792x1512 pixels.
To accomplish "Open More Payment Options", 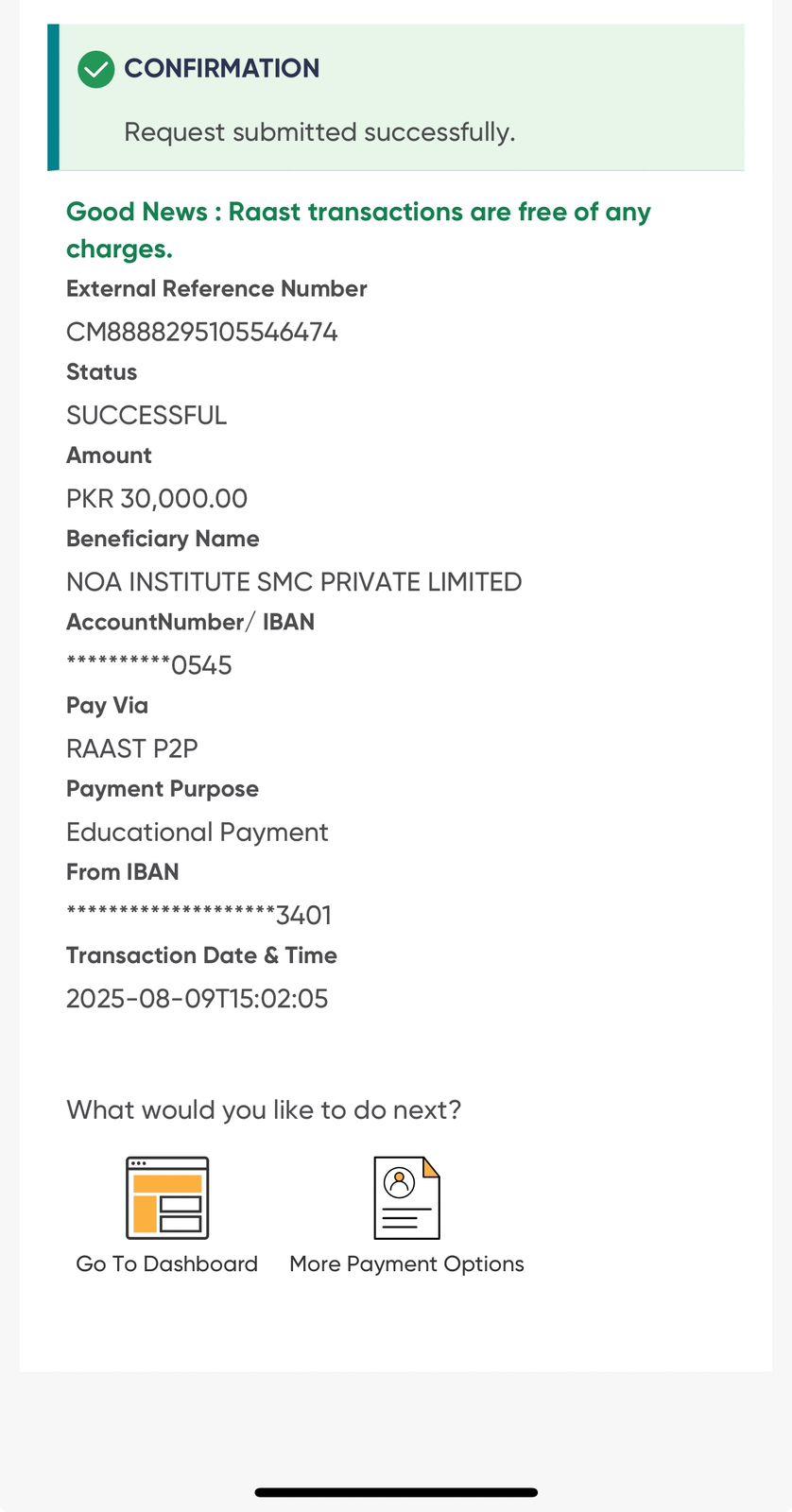I will [406, 1198].
